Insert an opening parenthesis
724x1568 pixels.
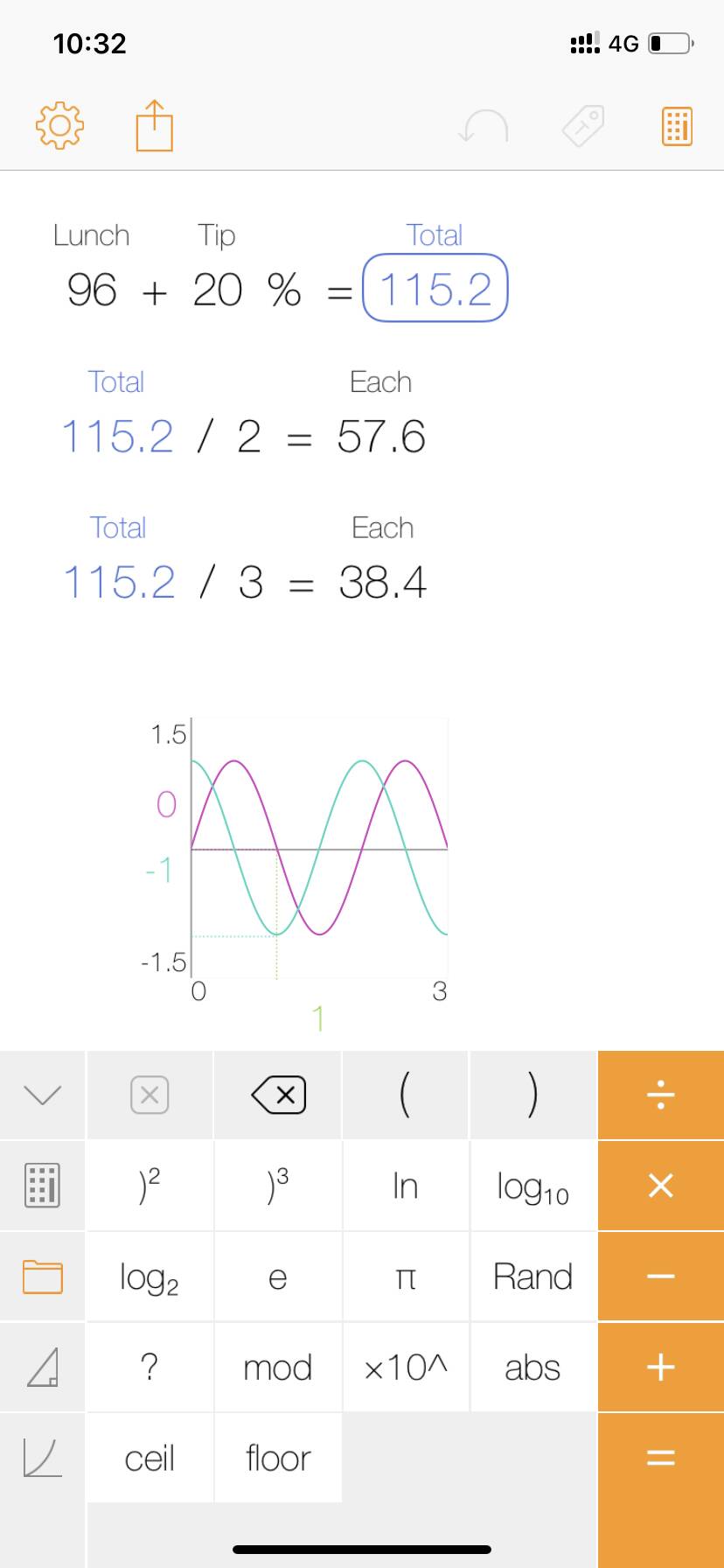pos(405,1095)
